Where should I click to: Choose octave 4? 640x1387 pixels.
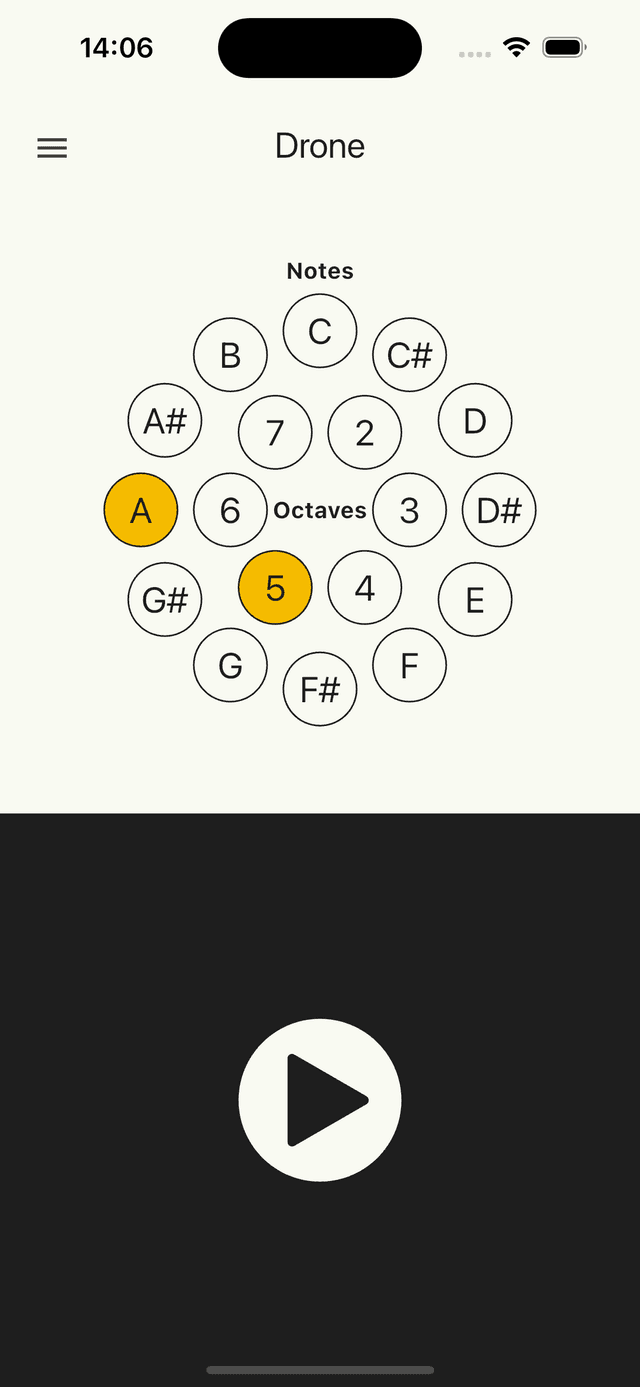365,588
